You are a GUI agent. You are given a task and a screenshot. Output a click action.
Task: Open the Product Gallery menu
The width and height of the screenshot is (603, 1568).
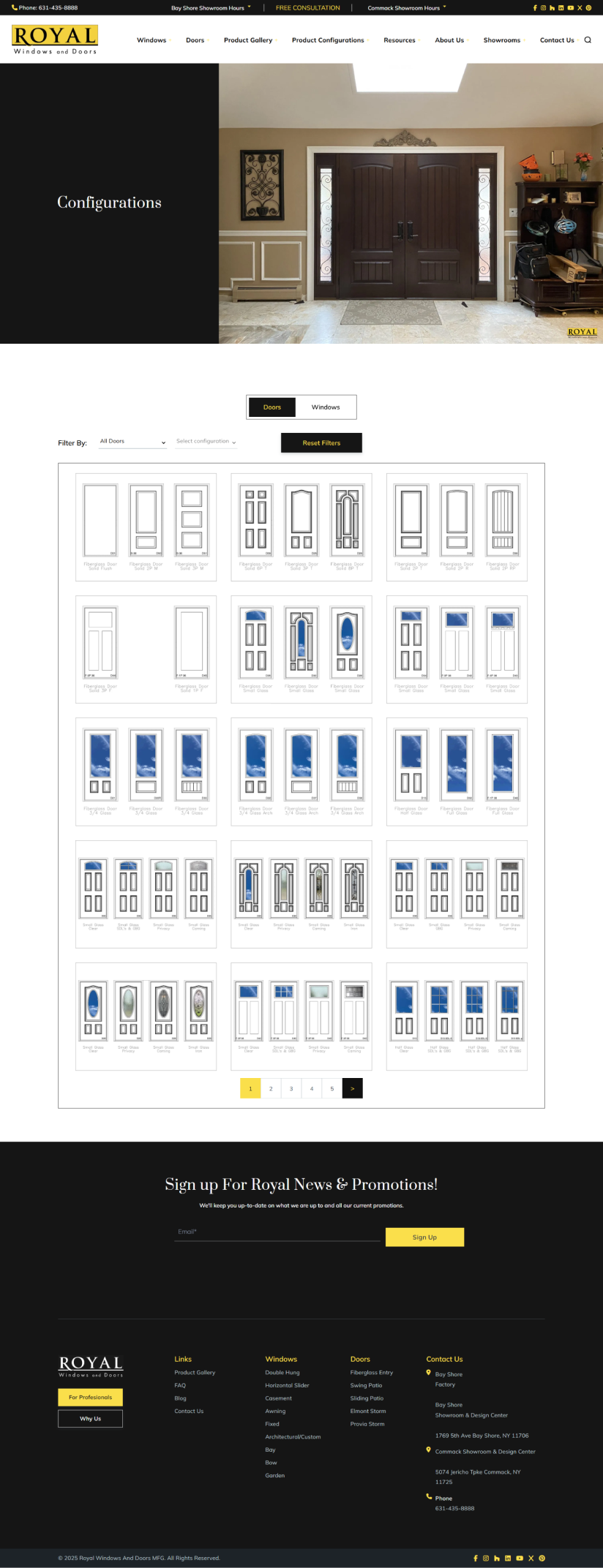(249, 40)
